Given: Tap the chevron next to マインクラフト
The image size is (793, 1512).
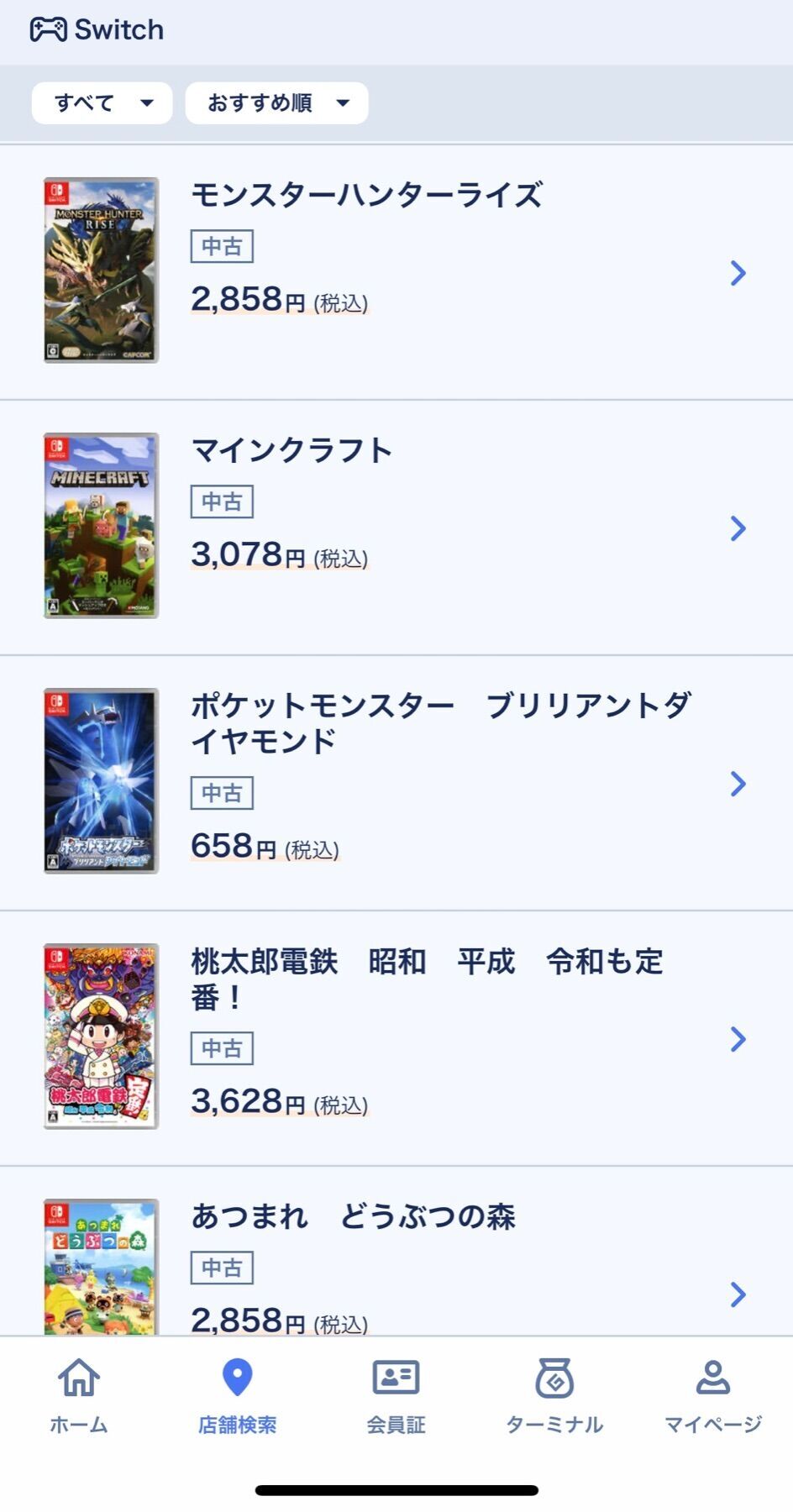Looking at the screenshot, I should [738, 528].
